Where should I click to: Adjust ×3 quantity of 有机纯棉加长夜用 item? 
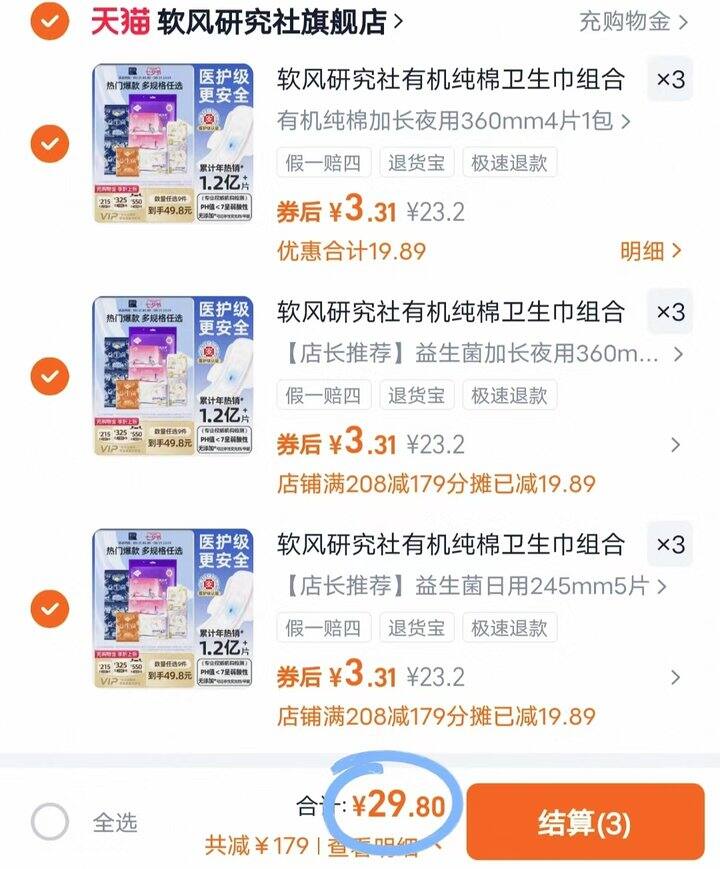coord(670,80)
